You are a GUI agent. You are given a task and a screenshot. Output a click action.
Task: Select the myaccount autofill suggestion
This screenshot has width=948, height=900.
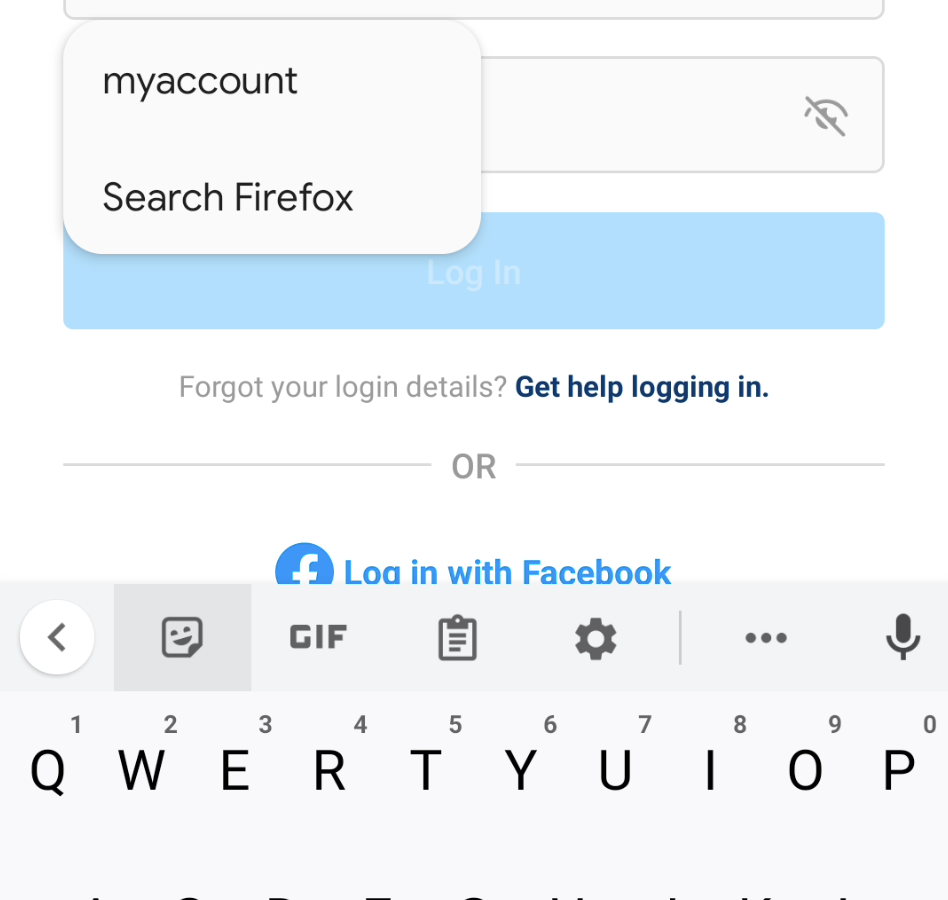click(x=200, y=82)
